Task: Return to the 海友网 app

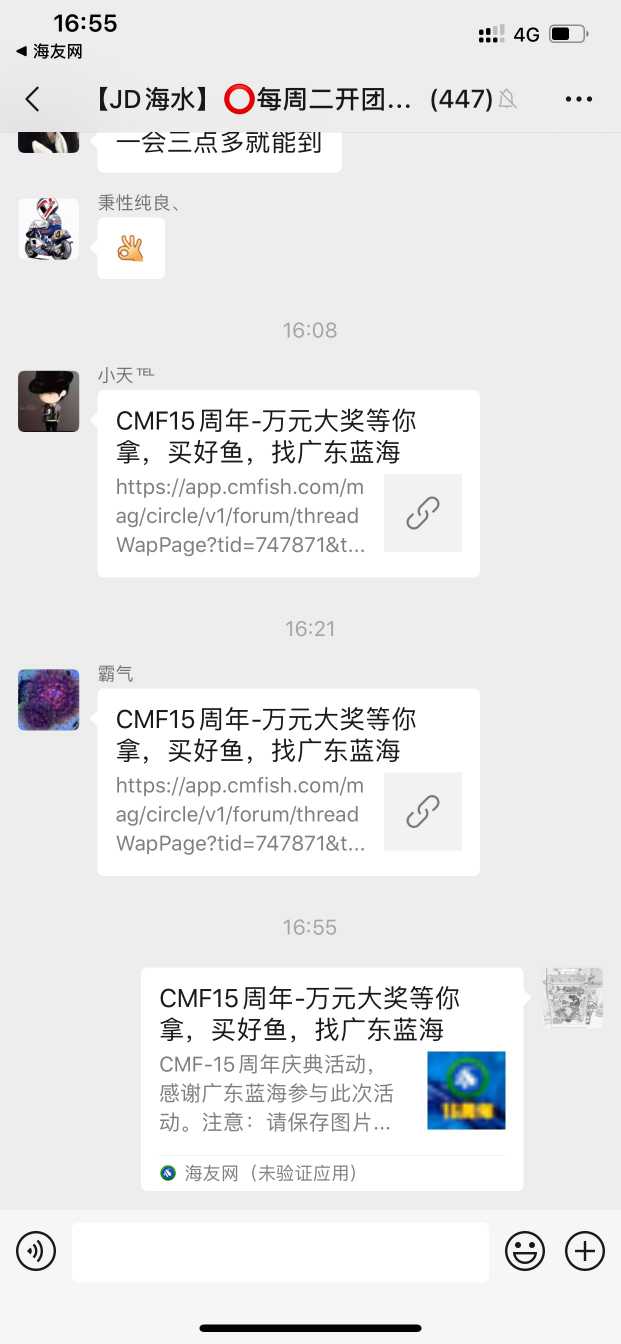Action: (x=48, y=51)
